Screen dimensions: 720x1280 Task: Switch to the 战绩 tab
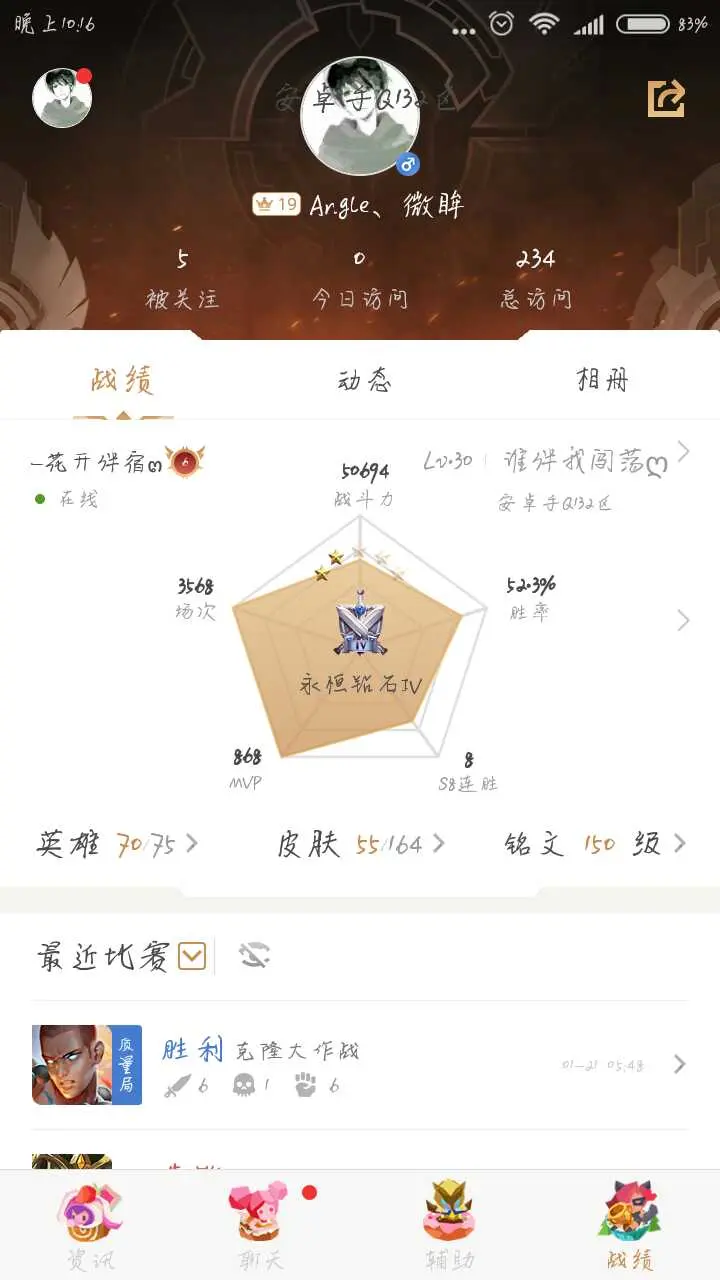122,381
